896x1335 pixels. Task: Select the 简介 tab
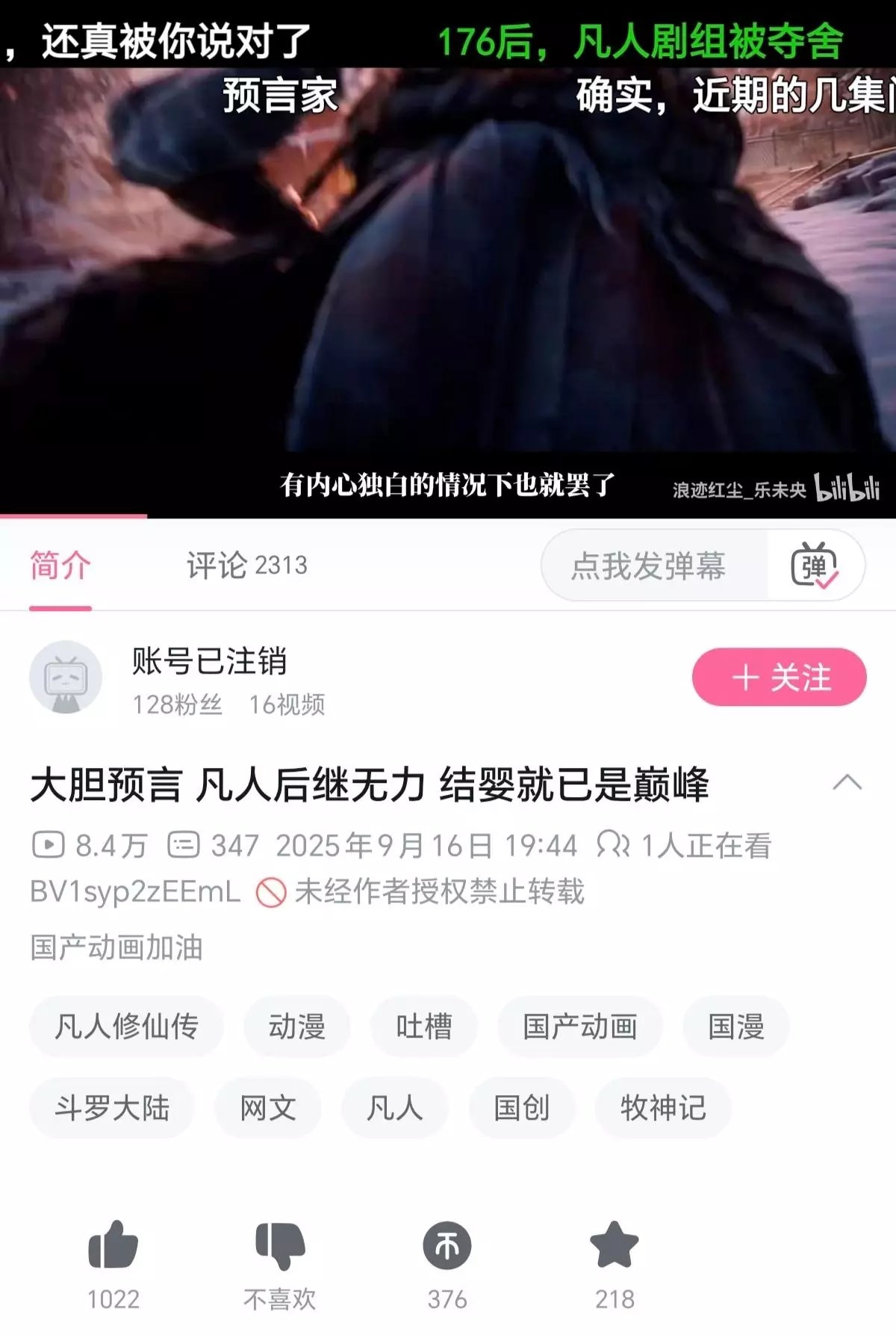(x=60, y=566)
